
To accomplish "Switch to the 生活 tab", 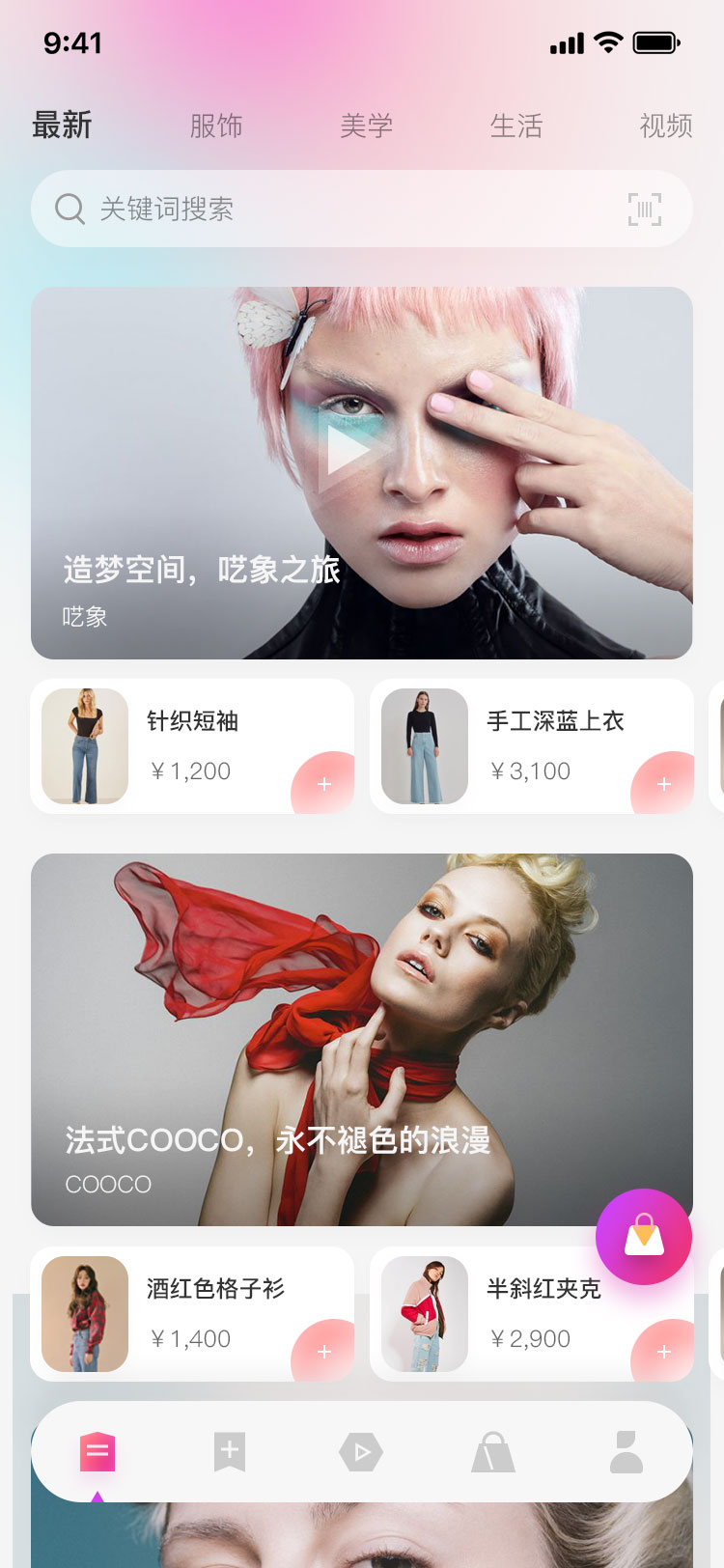I will [515, 126].
